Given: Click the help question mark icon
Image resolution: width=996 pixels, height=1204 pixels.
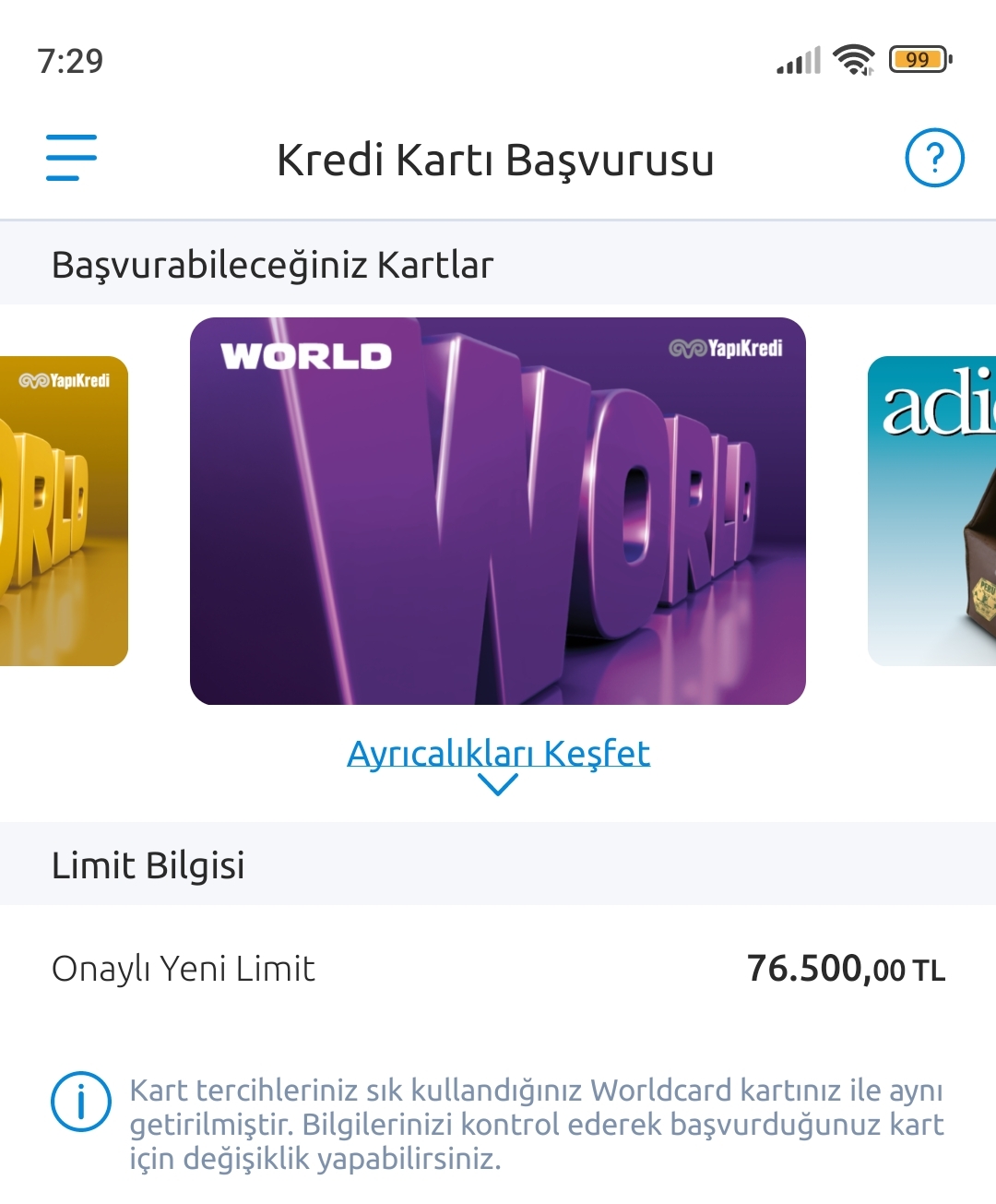Looking at the screenshot, I should [x=934, y=157].
